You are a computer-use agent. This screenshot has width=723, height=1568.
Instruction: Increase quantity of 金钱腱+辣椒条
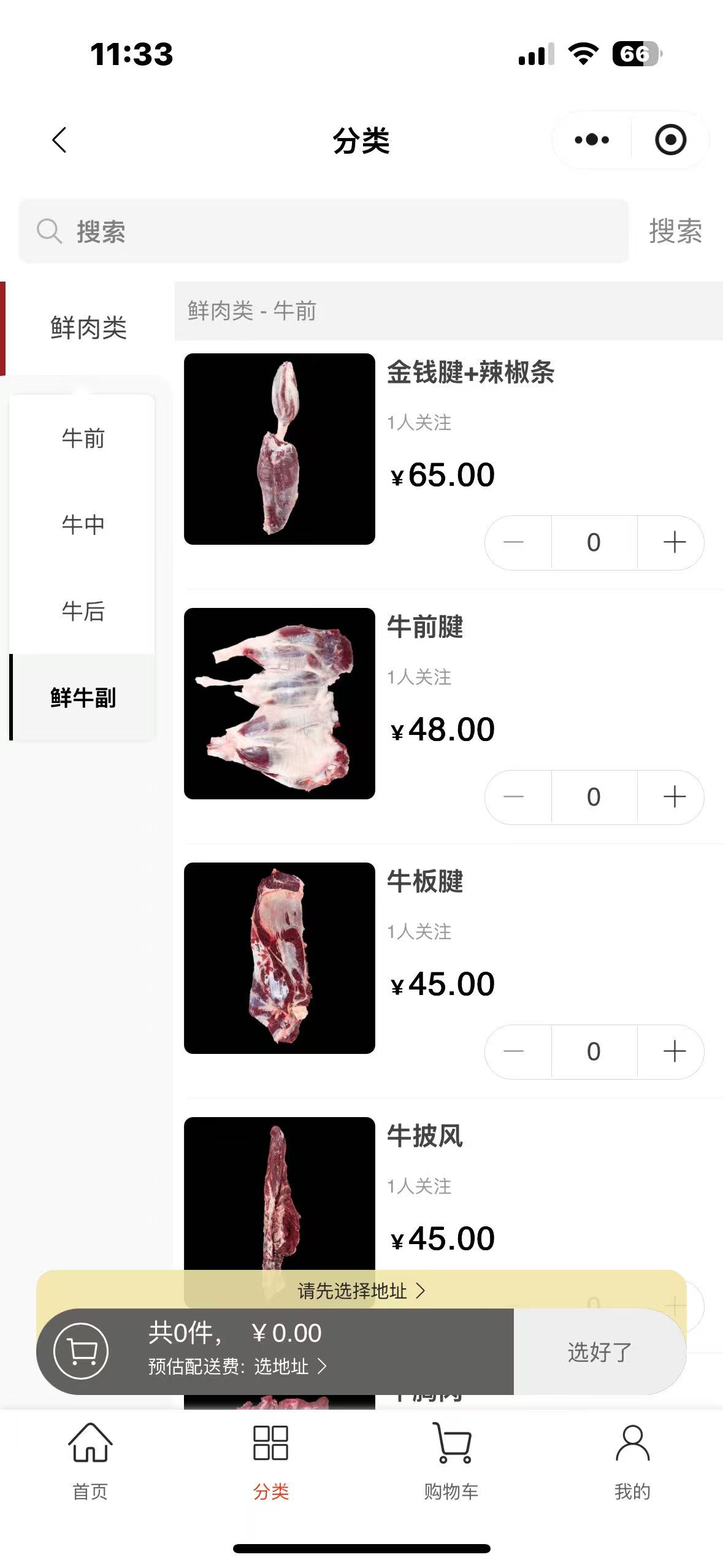coord(674,542)
